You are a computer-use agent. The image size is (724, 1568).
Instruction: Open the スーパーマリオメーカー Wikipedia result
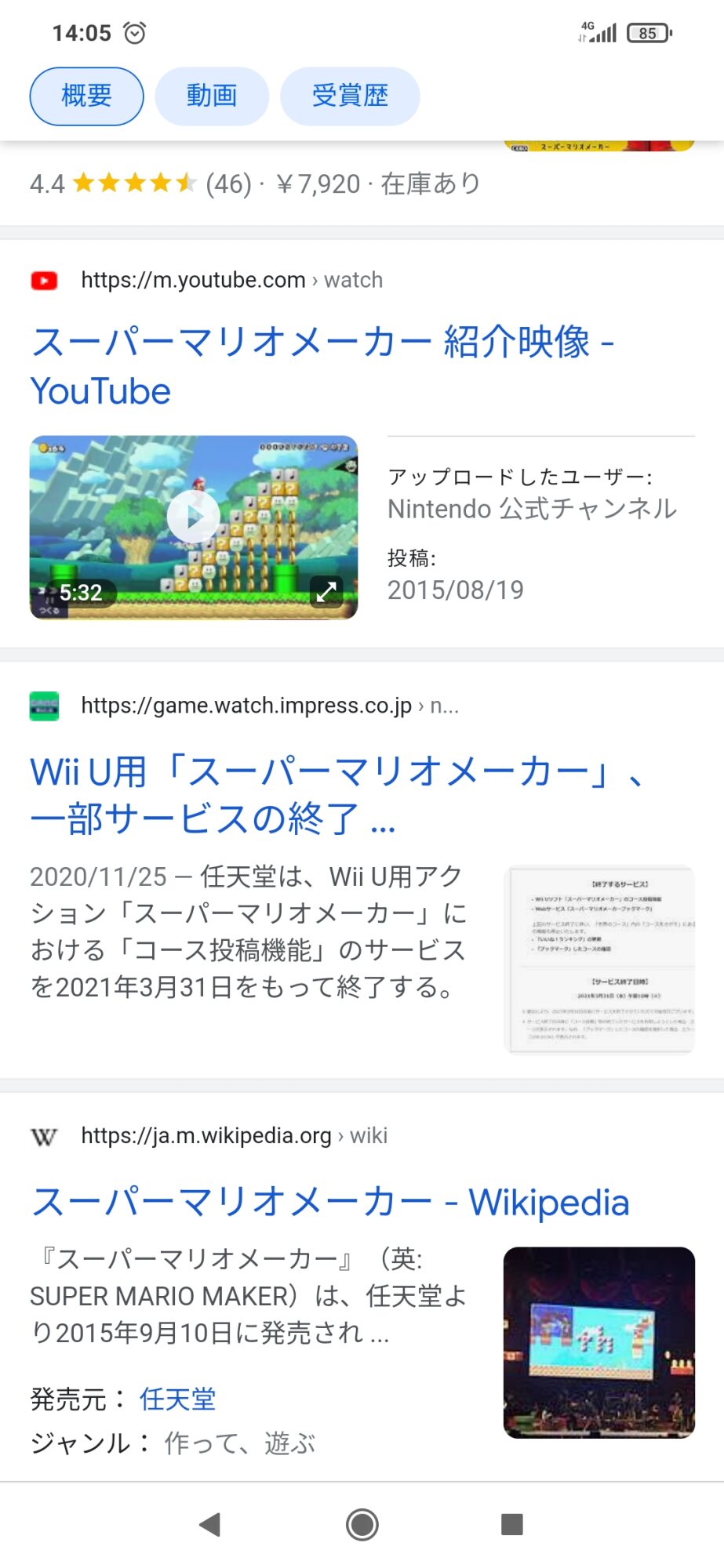(x=329, y=1202)
